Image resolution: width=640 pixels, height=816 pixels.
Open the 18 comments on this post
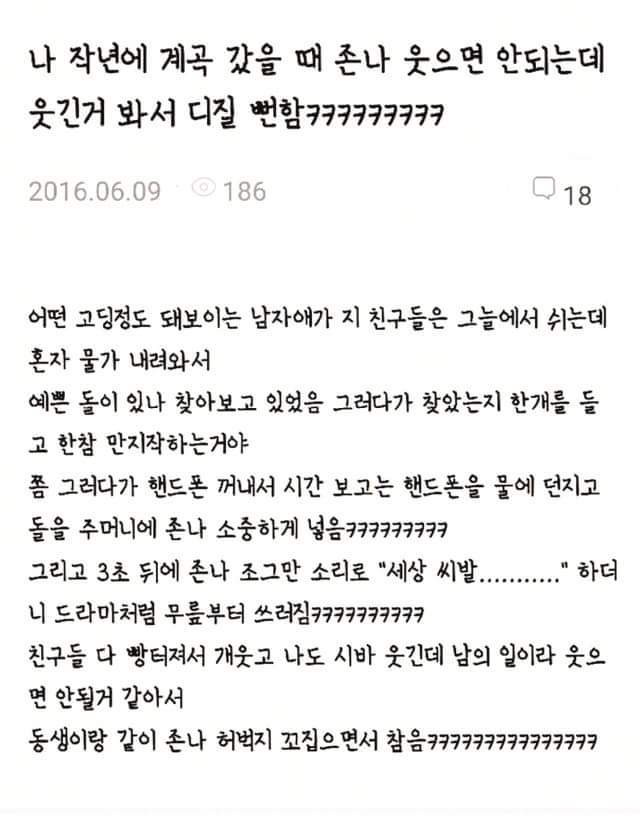[562, 193]
